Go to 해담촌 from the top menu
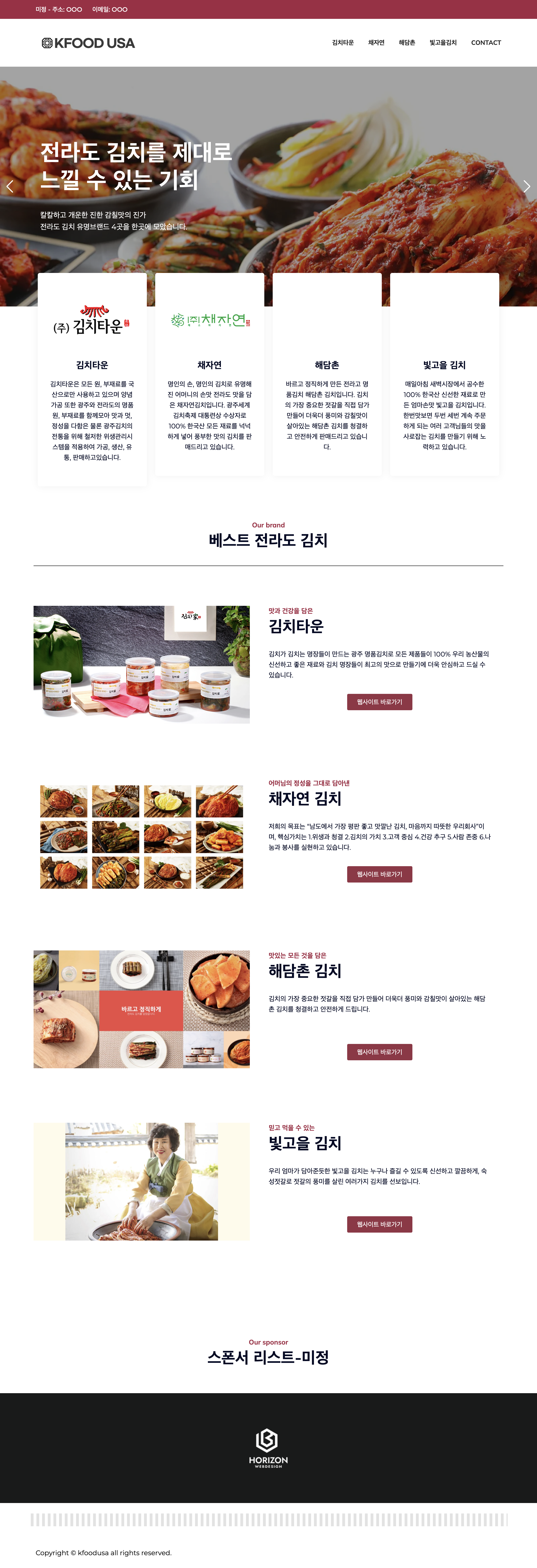The image size is (537, 1568). point(407,43)
